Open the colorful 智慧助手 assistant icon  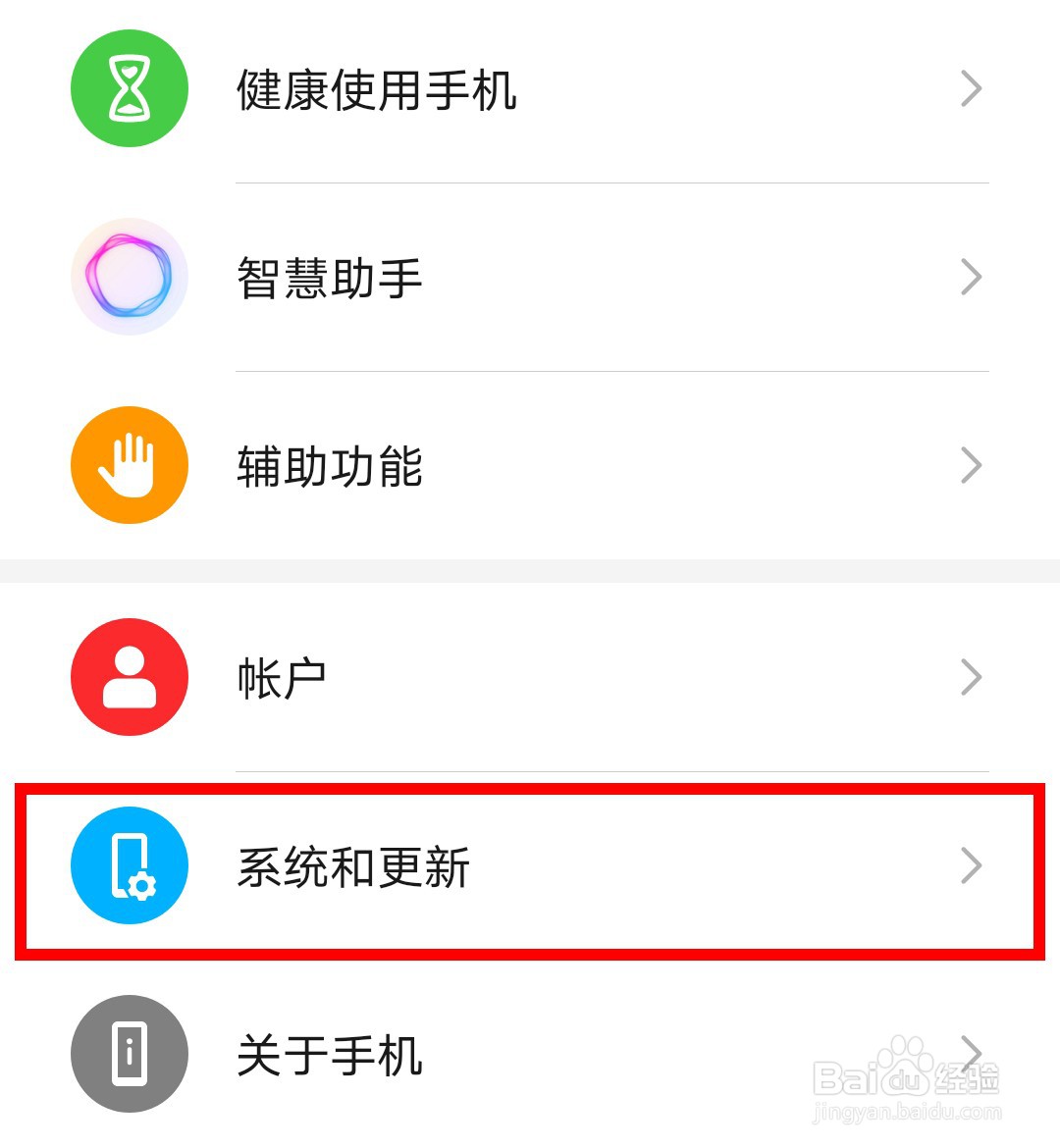(x=129, y=277)
